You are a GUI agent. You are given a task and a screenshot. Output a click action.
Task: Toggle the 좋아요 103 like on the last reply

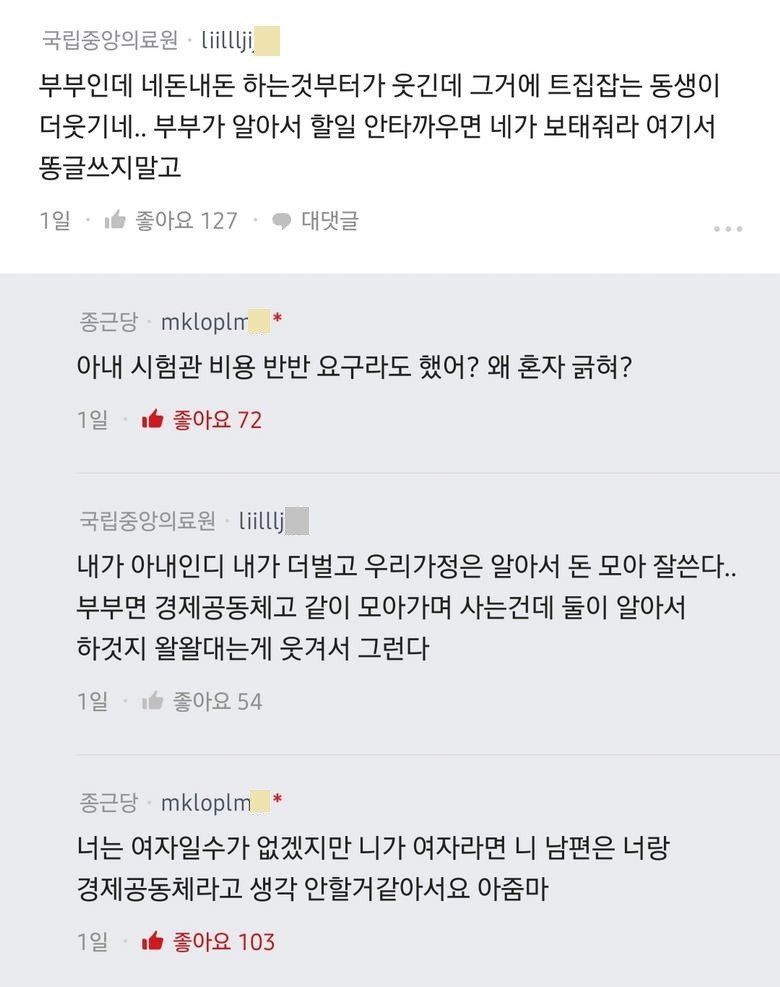[207, 941]
